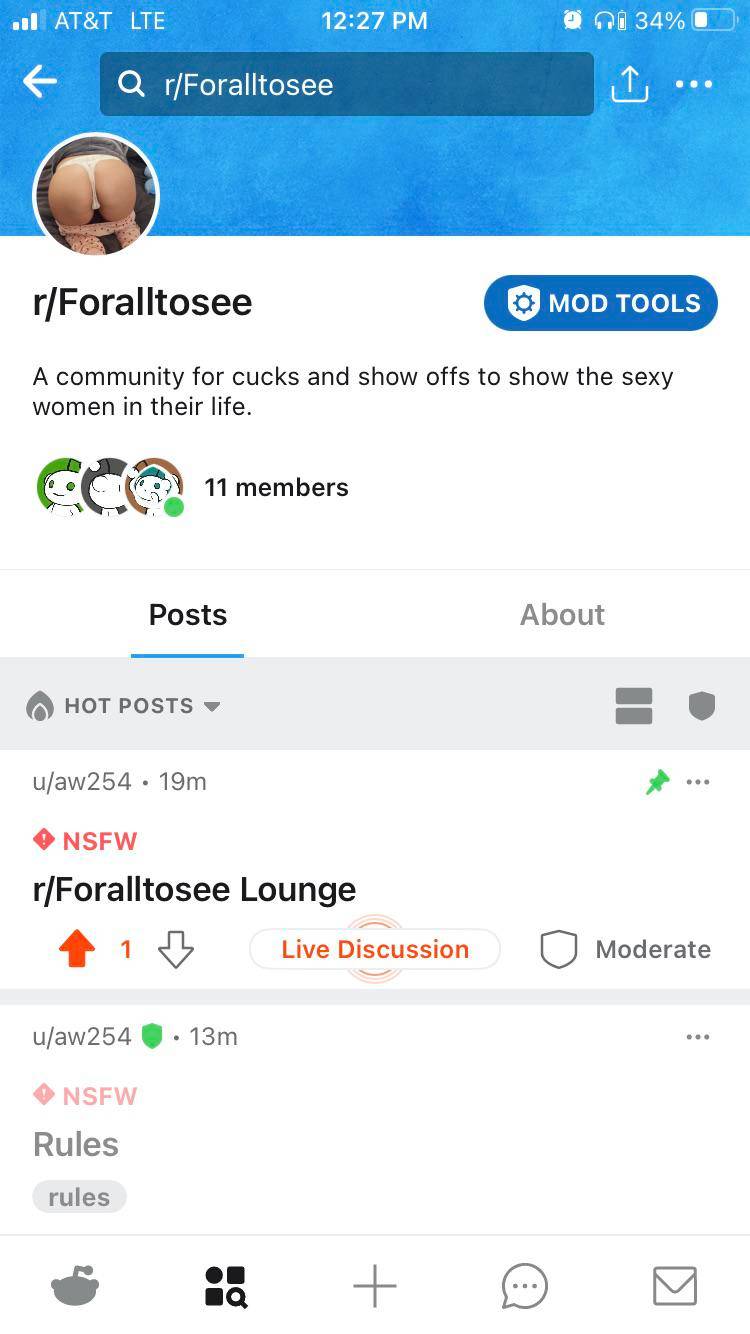Tap the green pin on the Lounge post
Screen dimensions: 750x1334
click(x=657, y=781)
